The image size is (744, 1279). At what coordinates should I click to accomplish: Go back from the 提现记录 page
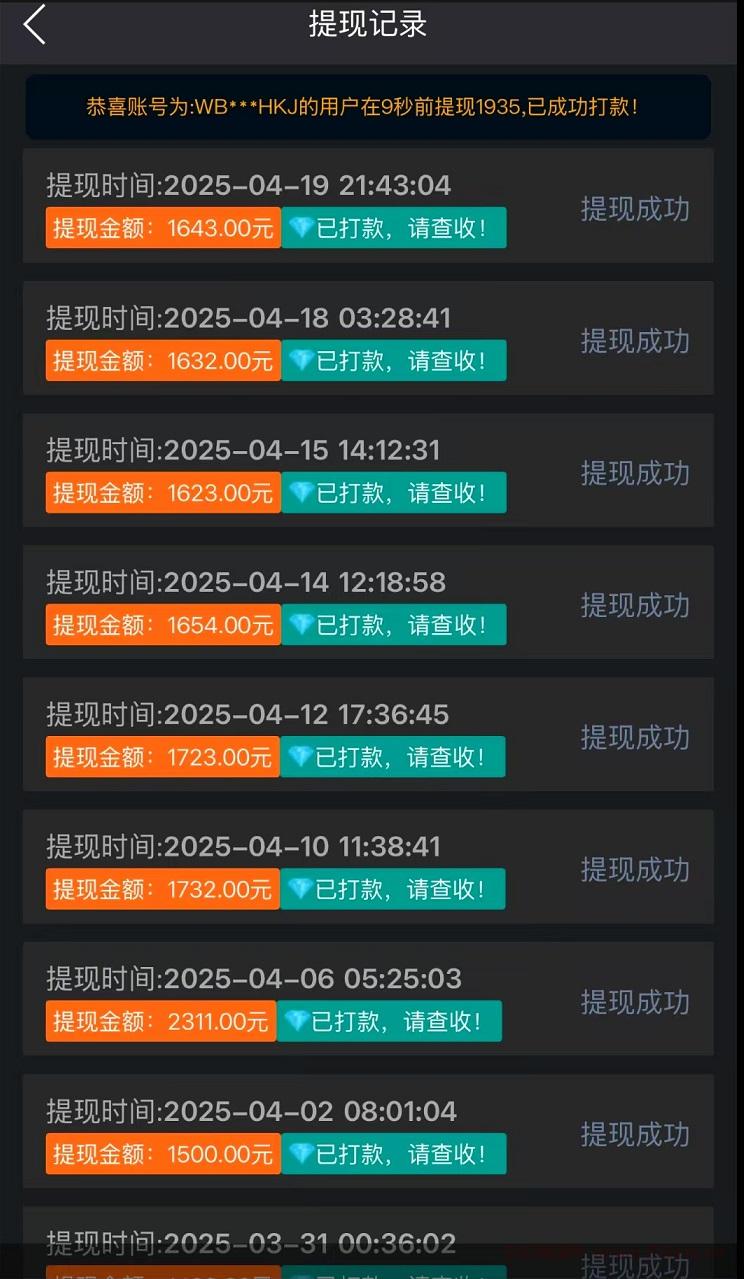[35, 25]
